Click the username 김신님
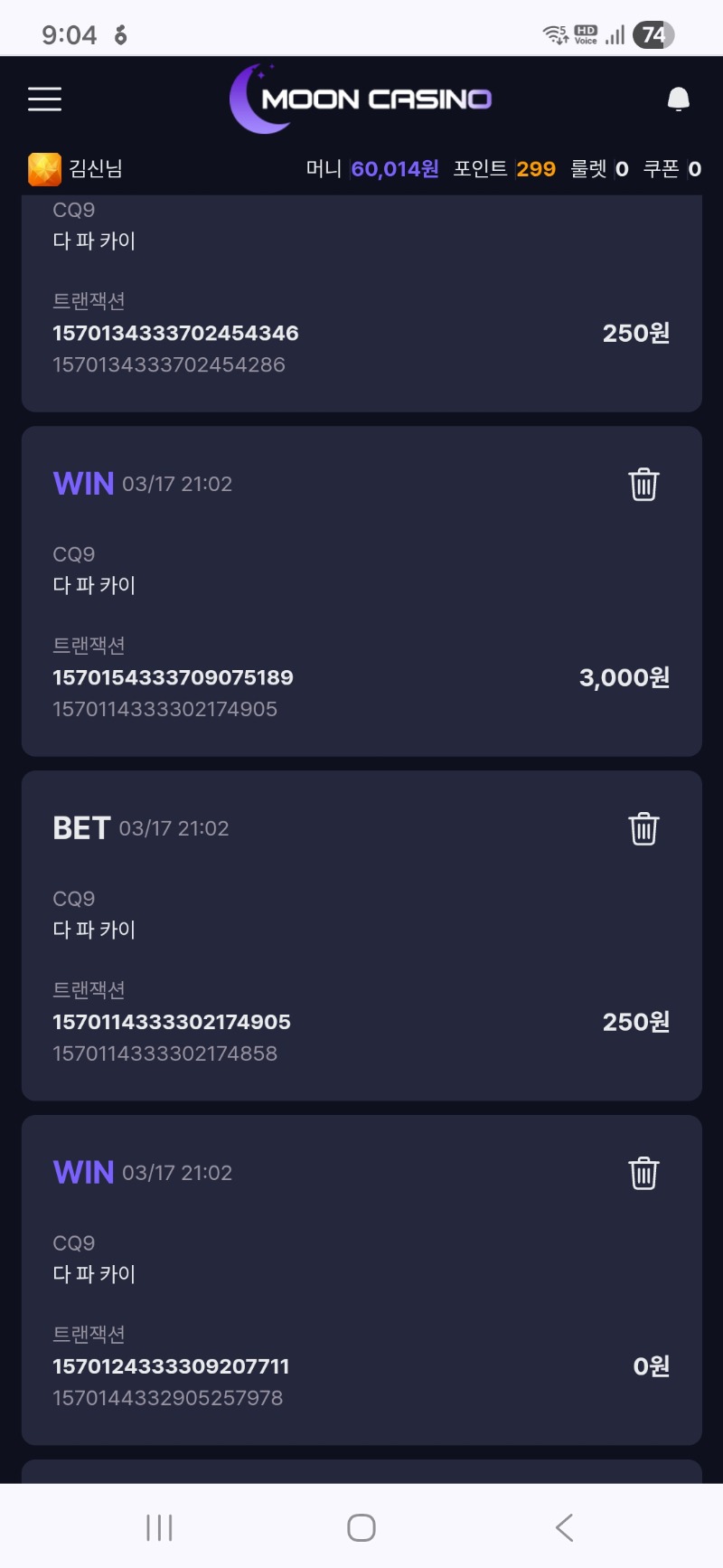723x1568 pixels. point(94,168)
